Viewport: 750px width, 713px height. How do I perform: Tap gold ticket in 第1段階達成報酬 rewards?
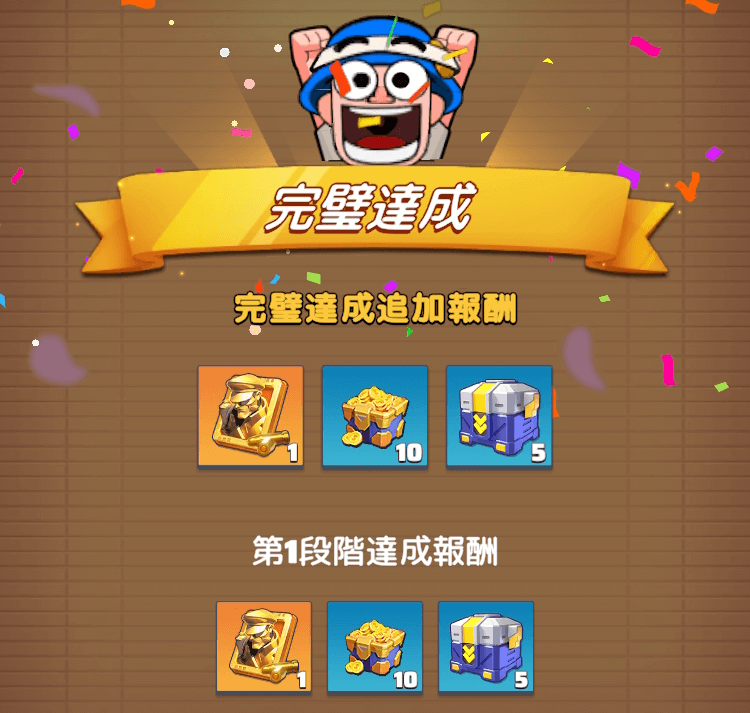pos(264,647)
